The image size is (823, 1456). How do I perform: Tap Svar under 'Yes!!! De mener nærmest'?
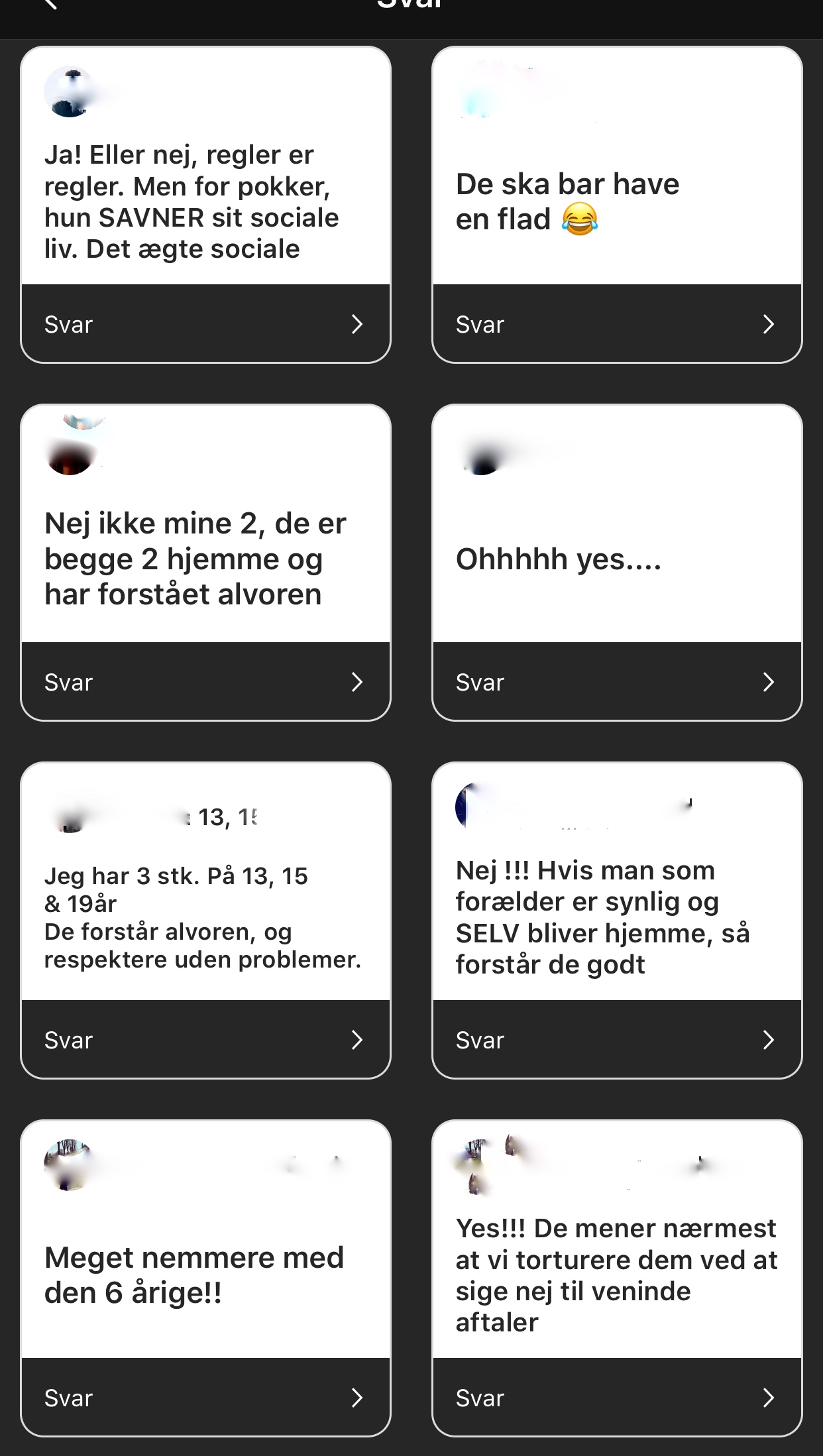coord(617,1397)
